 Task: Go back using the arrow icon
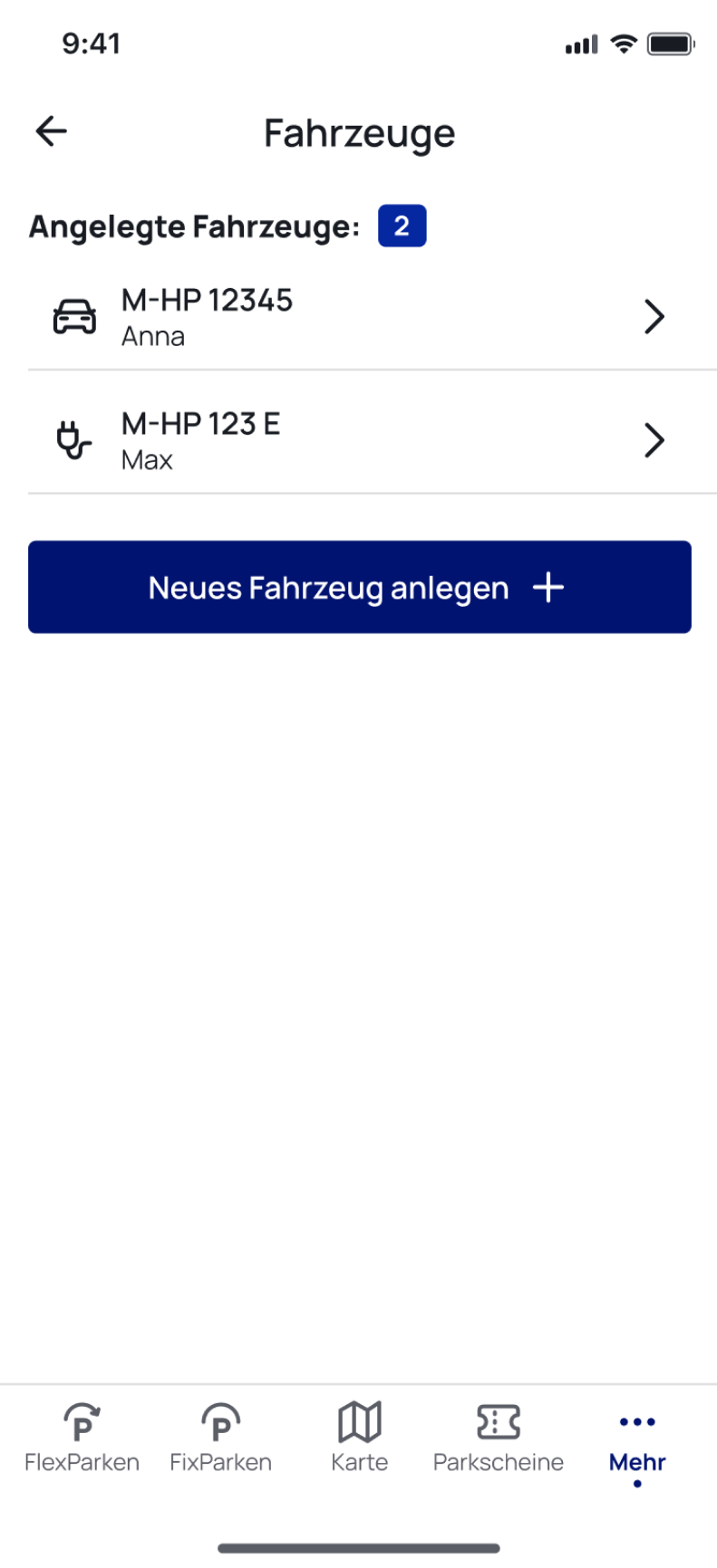pyautogui.click(x=52, y=131)
